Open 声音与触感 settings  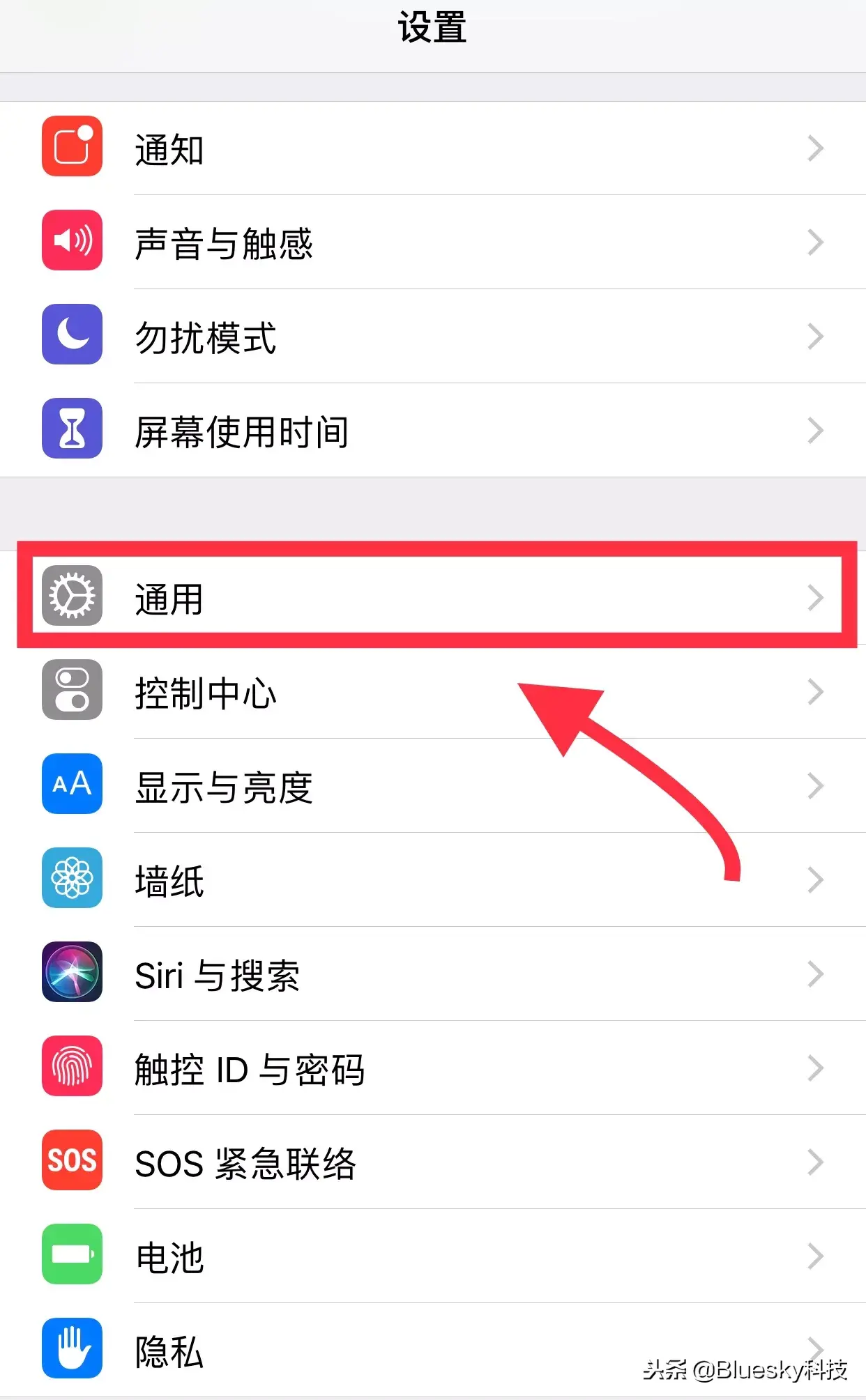pyautogui.click(x=433, y=242)
